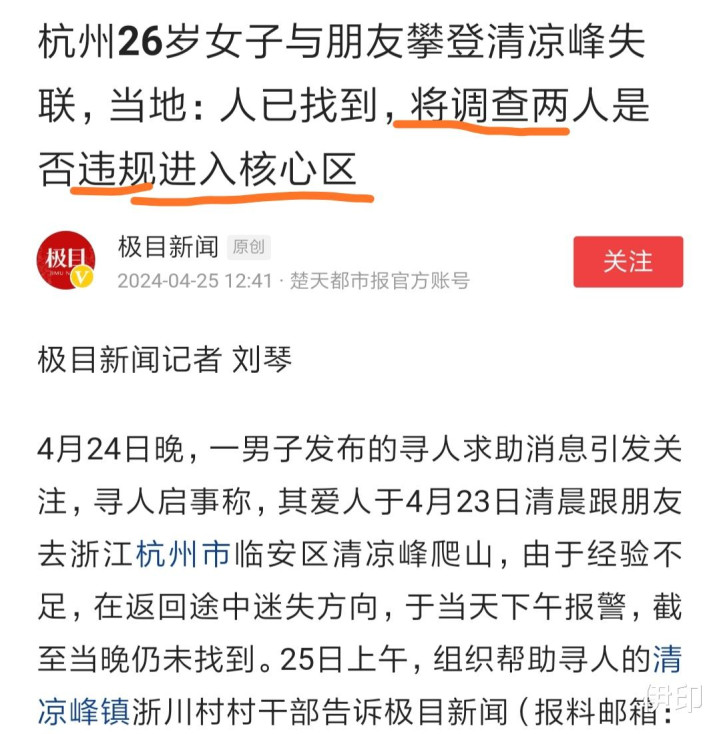
Task: Open the 极目新闻 author avatar
Action: [66, 260]
